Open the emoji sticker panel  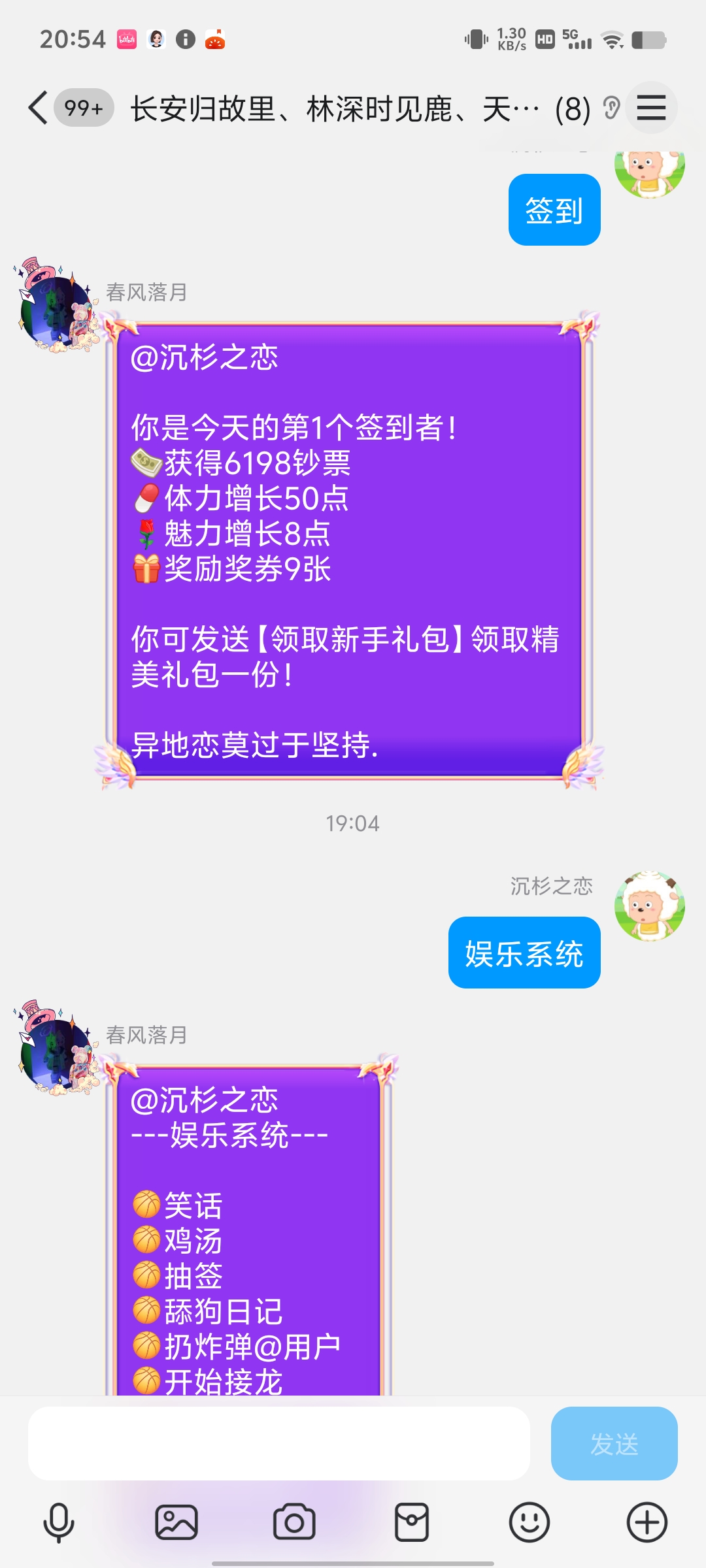click(x=529, y=1522)
